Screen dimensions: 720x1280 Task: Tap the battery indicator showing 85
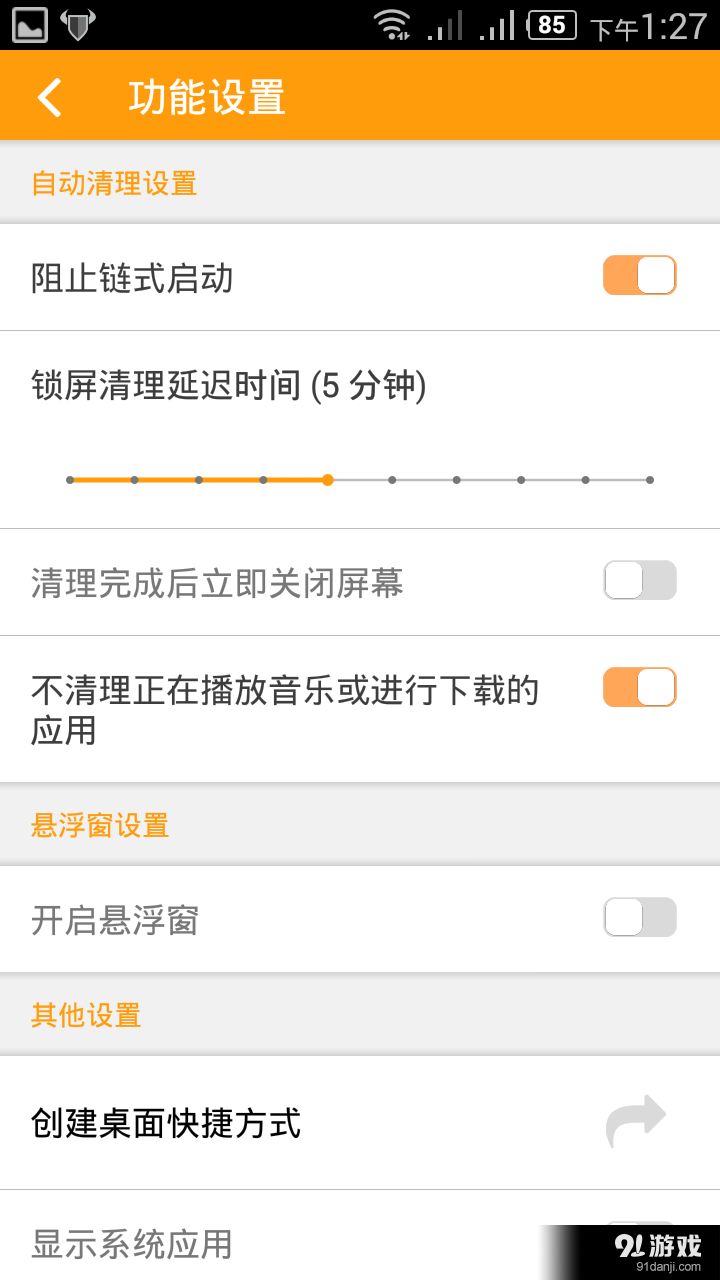549,25
